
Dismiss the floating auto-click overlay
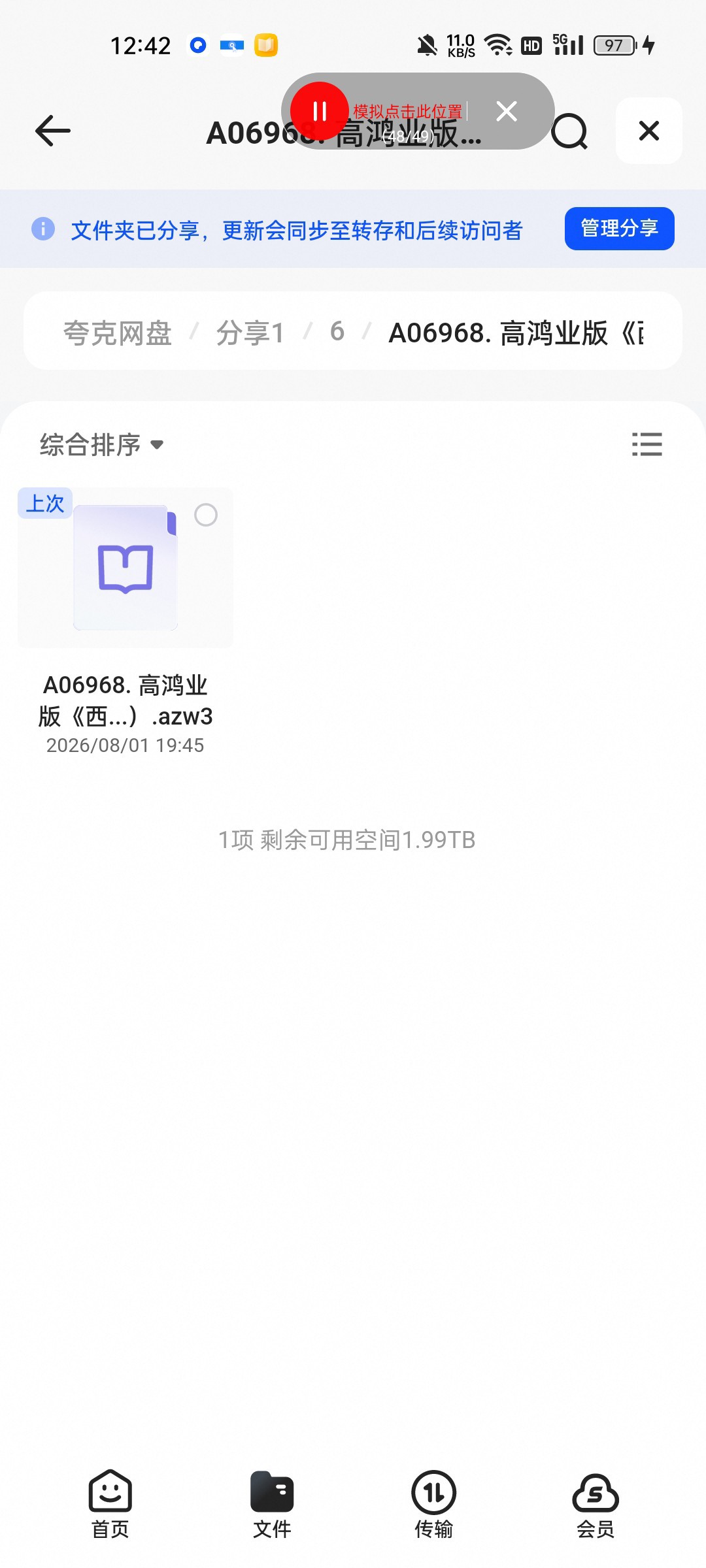point(507,111)
